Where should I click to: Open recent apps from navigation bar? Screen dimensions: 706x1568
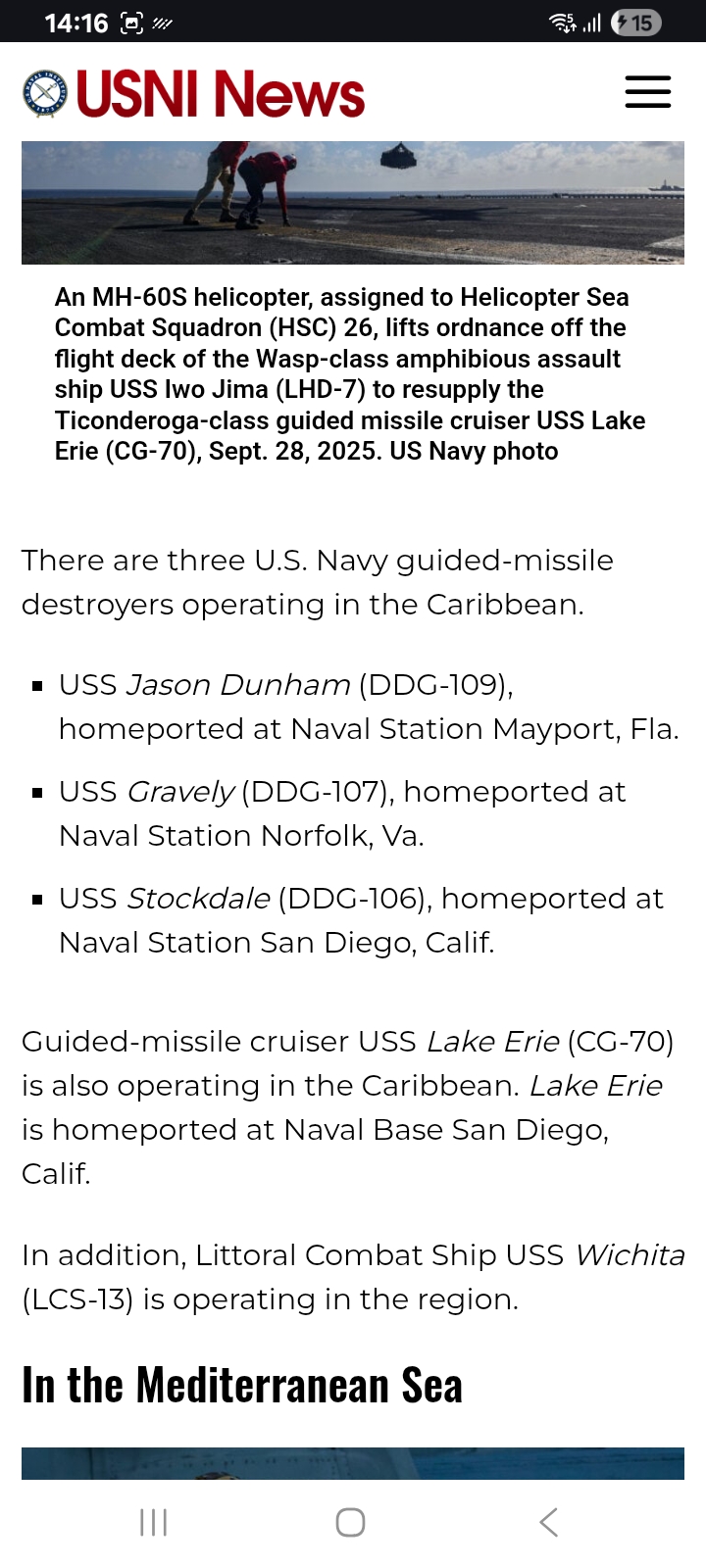pos(154,1522)
